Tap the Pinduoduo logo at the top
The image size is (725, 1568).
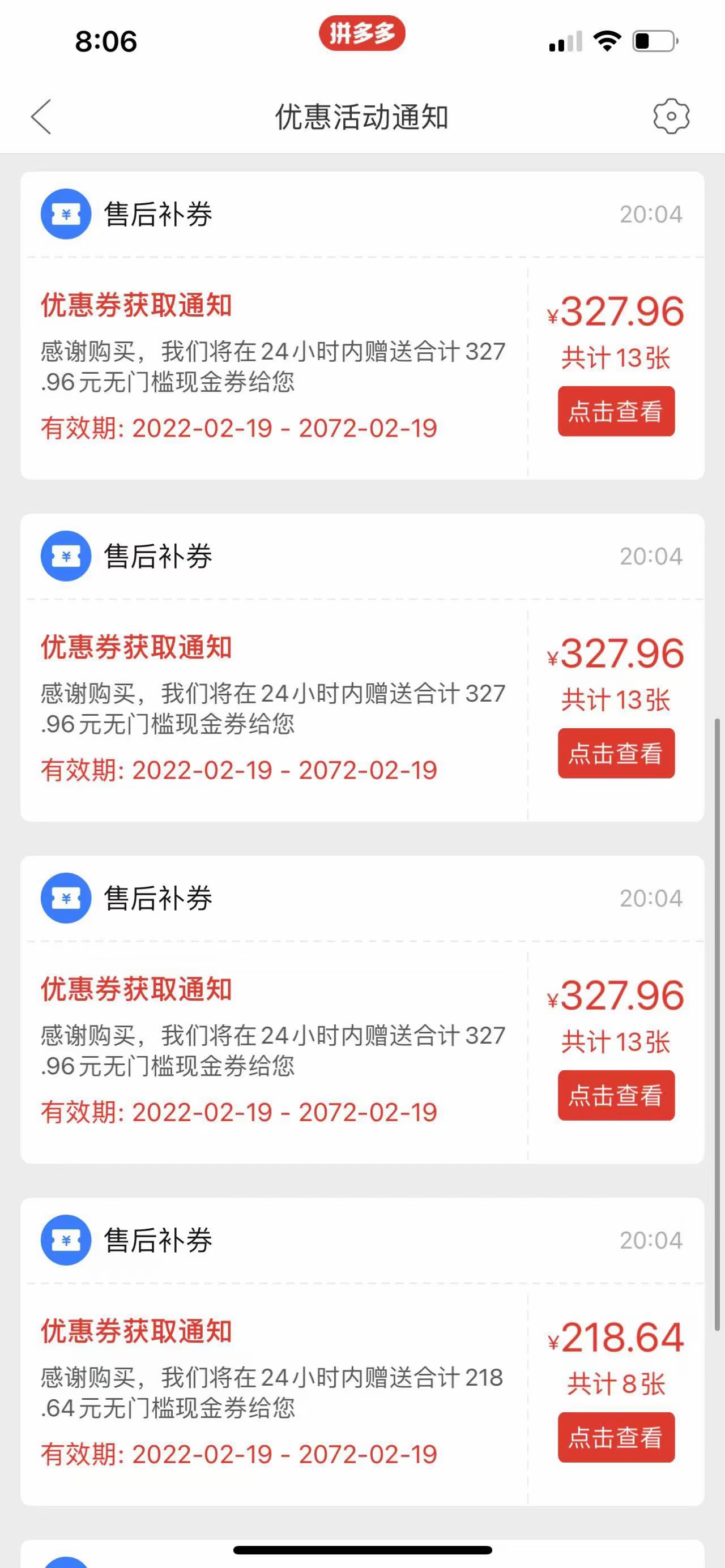tap(362, 35)
